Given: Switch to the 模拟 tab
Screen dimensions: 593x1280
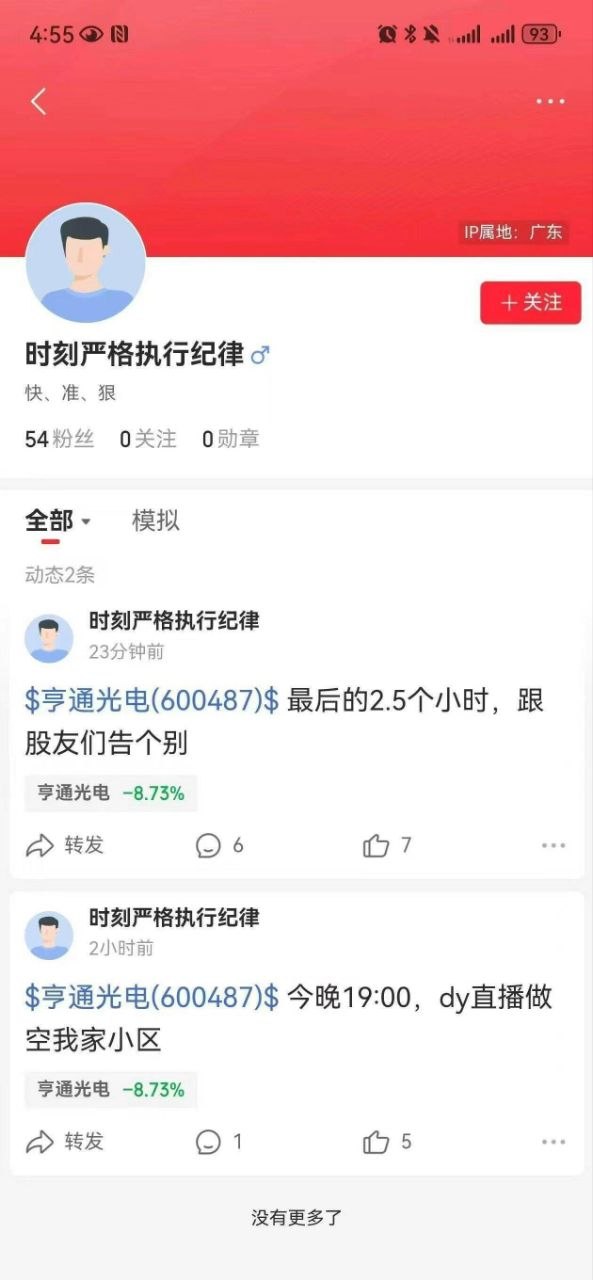Looking at the screenshot, I should click(156, 520).
